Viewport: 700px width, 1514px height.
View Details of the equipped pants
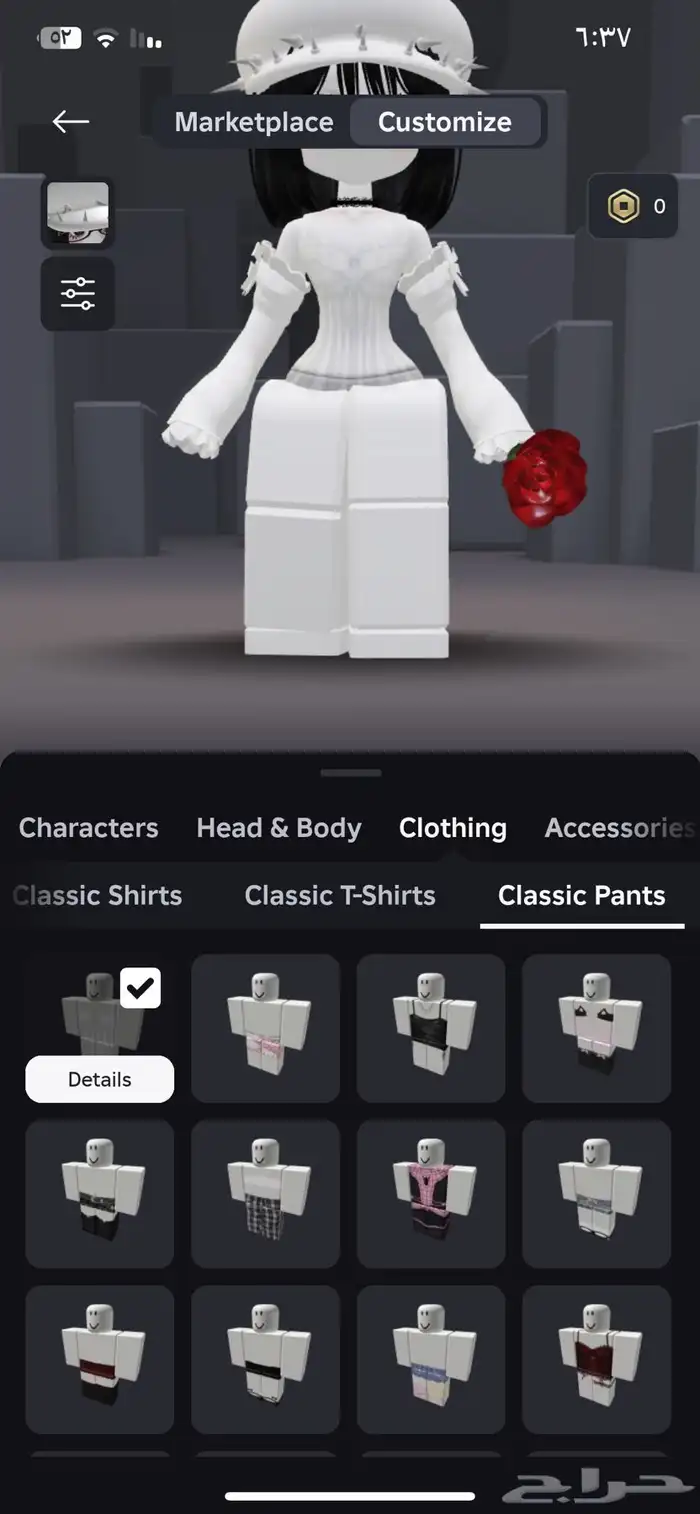tap(99, 1080)
